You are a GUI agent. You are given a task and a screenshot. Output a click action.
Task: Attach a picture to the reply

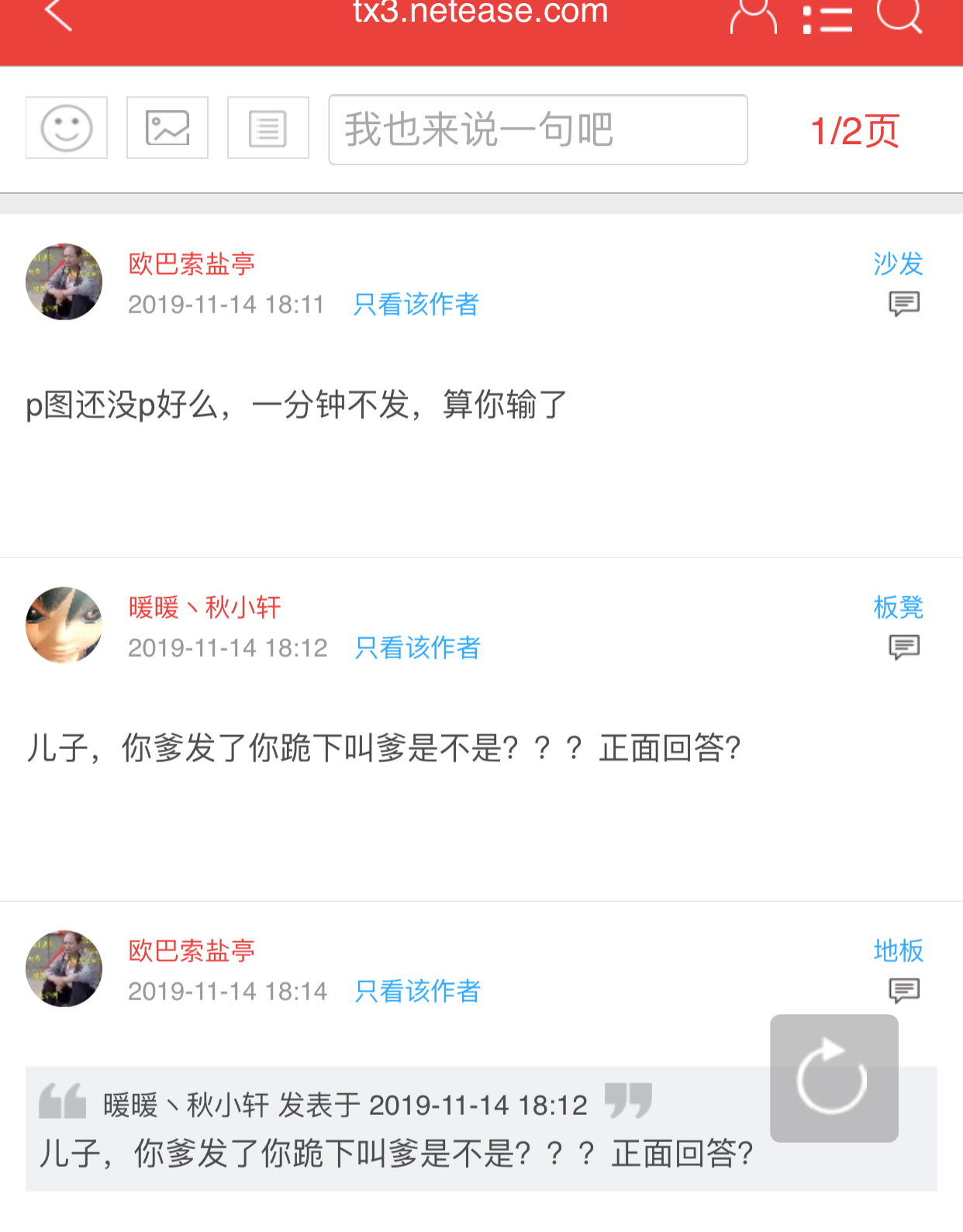[x=167, y=128]
